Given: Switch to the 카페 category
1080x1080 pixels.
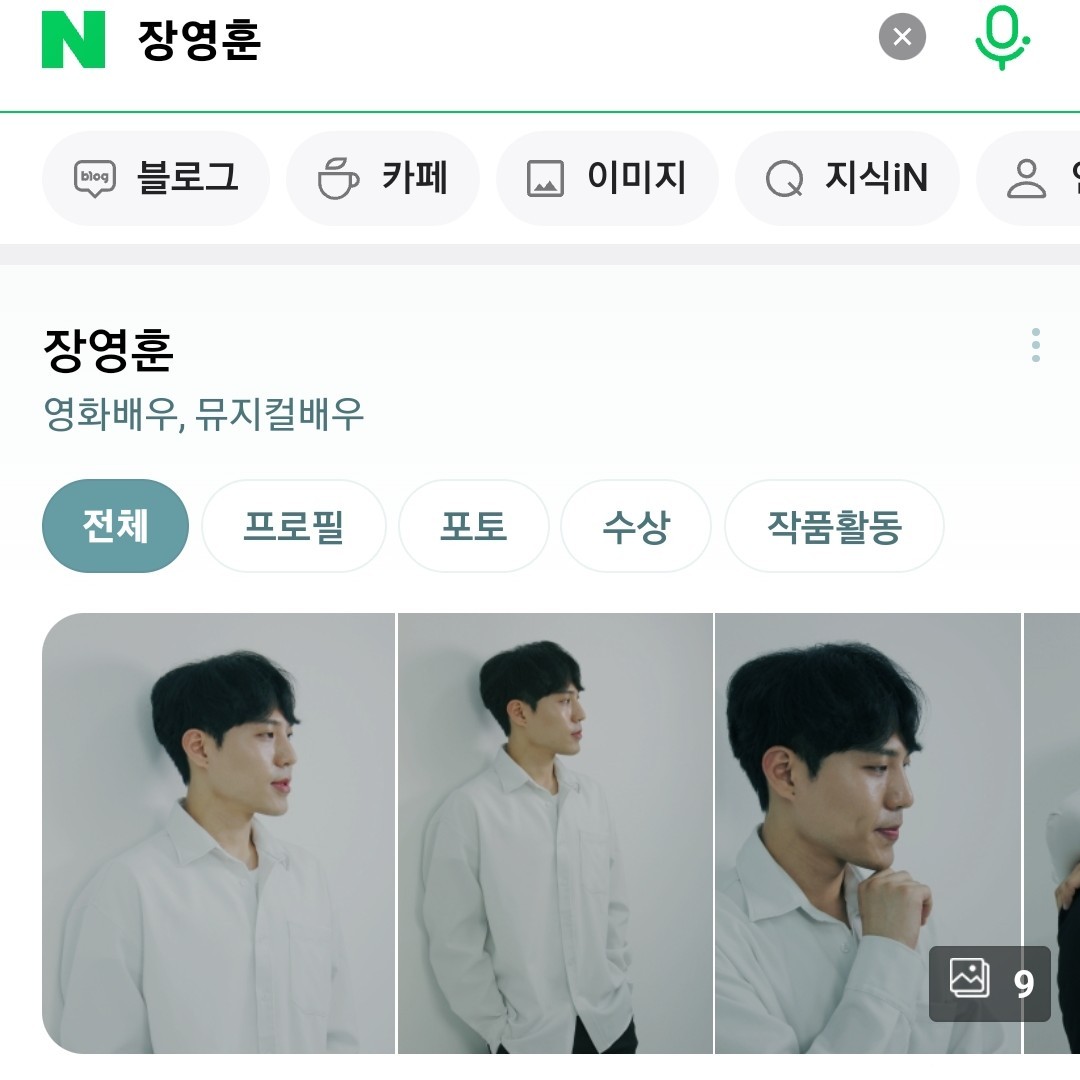Looking at the screenshot, I should (383, 178).
